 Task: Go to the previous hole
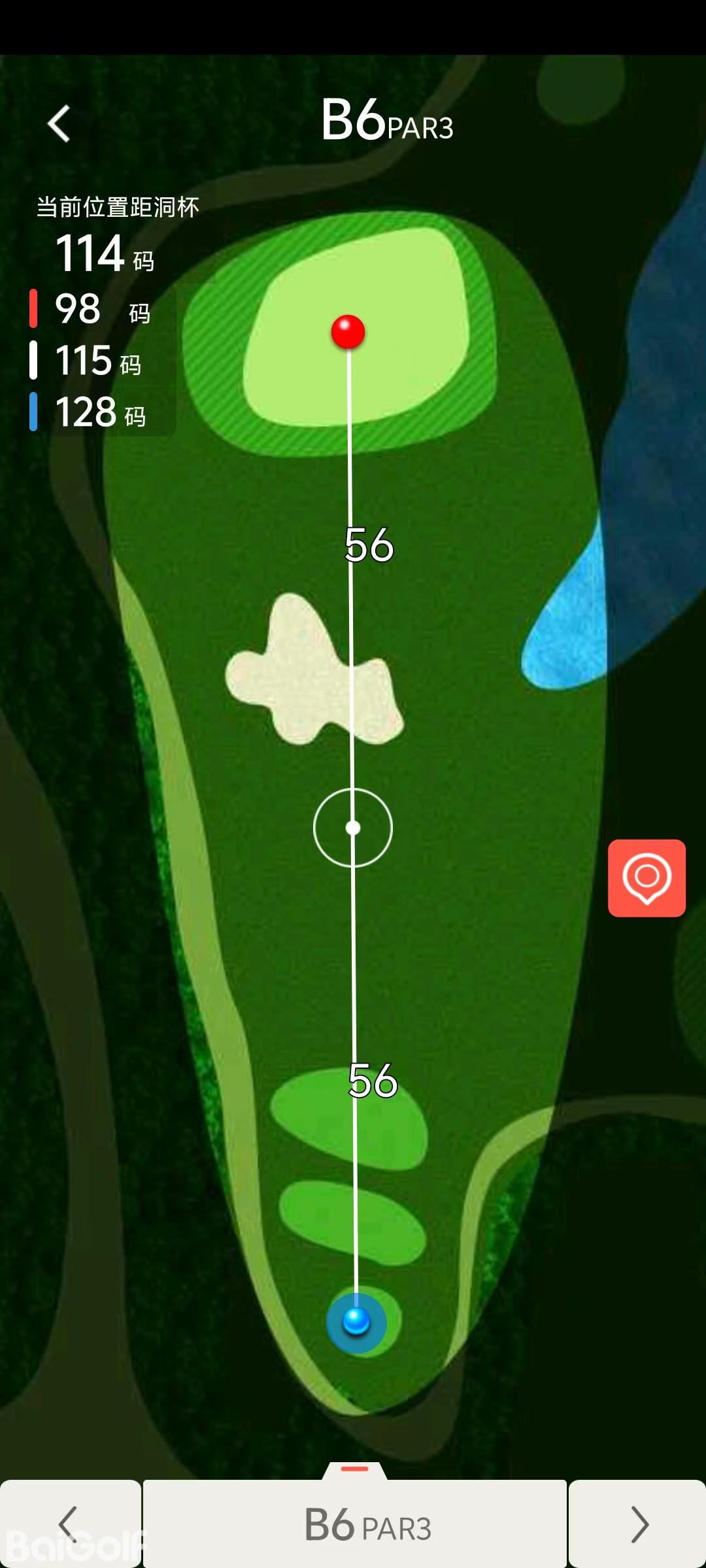69,1524
